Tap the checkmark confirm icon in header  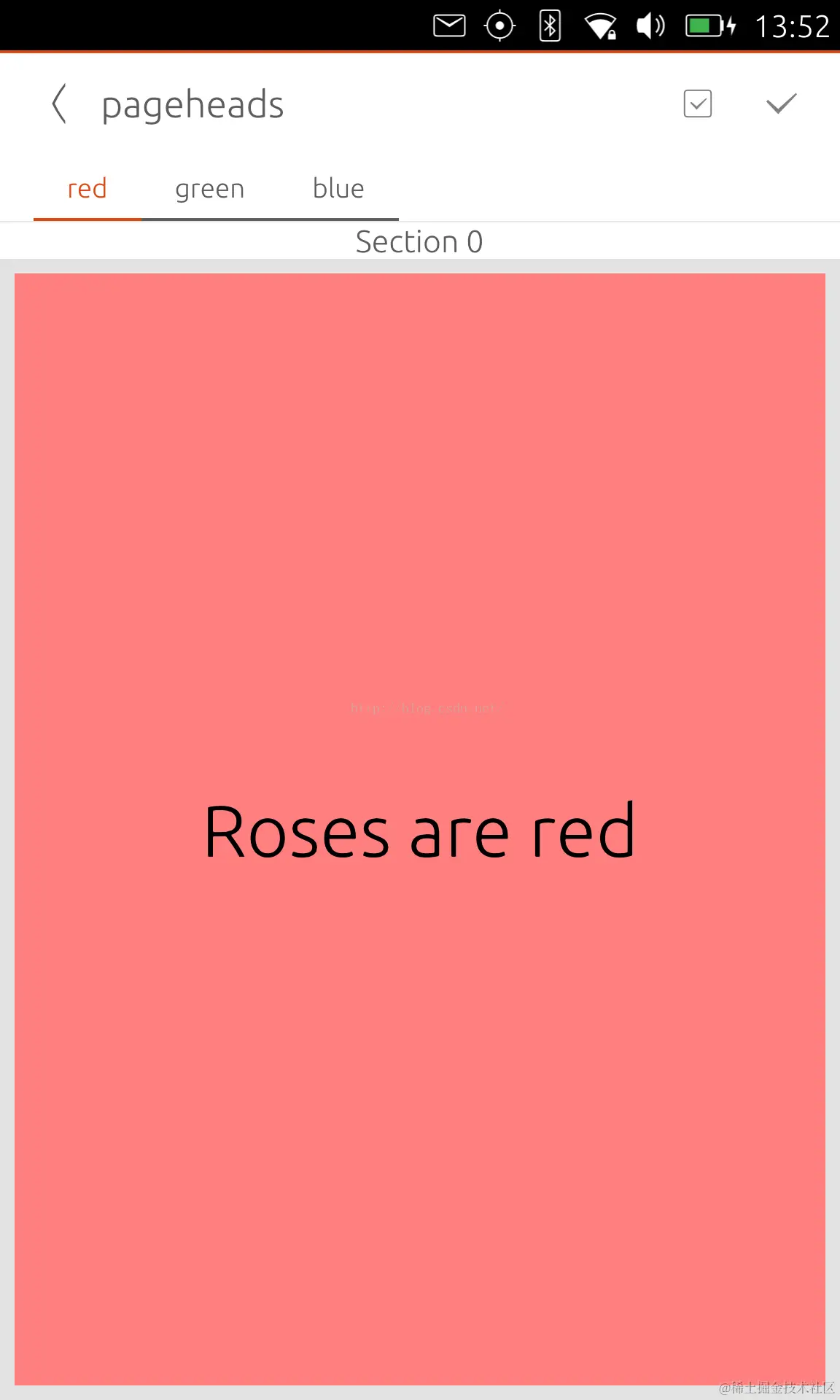[781, 104]
